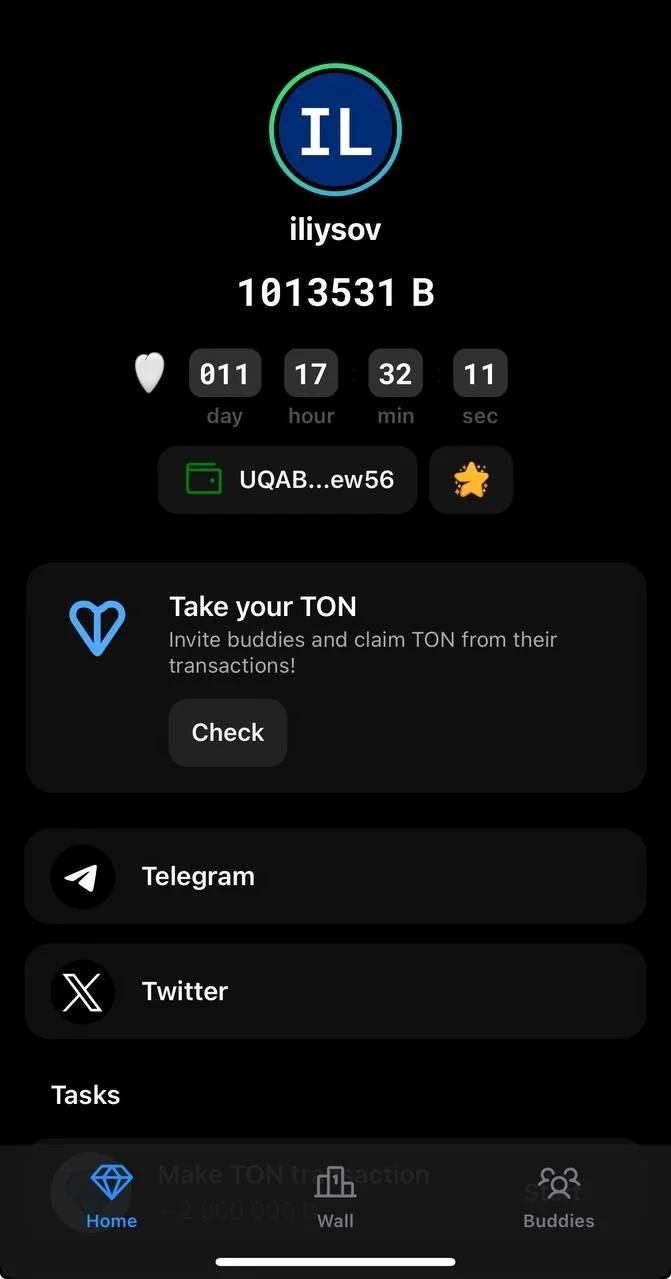
Task: Open the UQAB...ew56 wallet button
Action: (287, 480)
